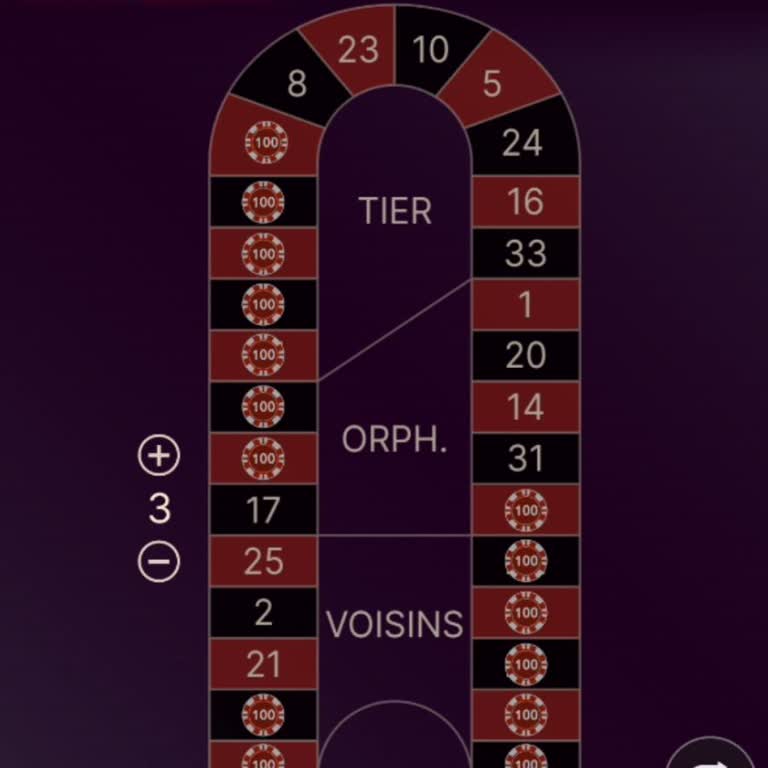The height and width of the screenshot is (768, 768).
Task: Select the ORPH. bet section
Action: tap(395, 440)
